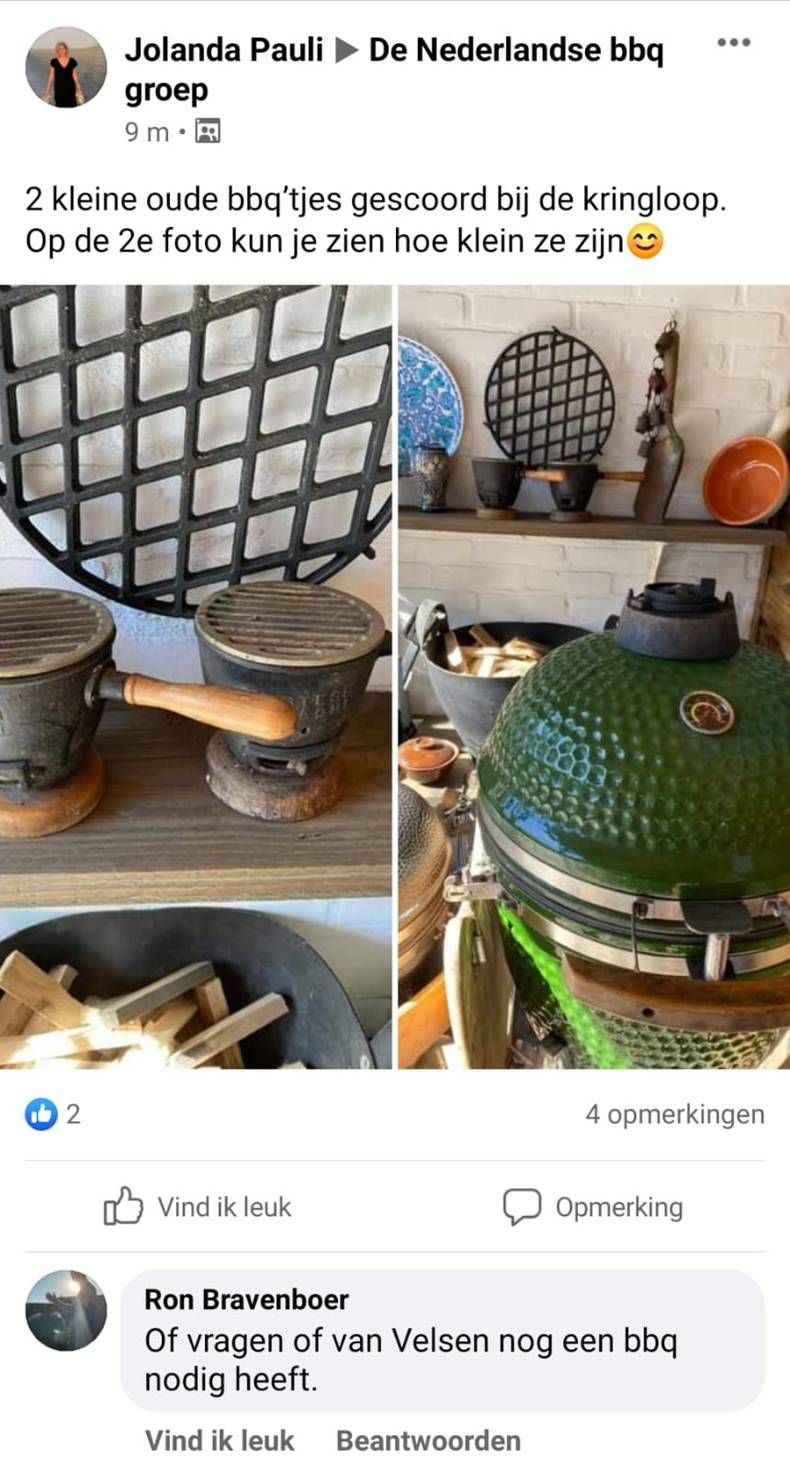Click the smiling emoji in the post text
790x1470 pixels.
coord(647,240)
